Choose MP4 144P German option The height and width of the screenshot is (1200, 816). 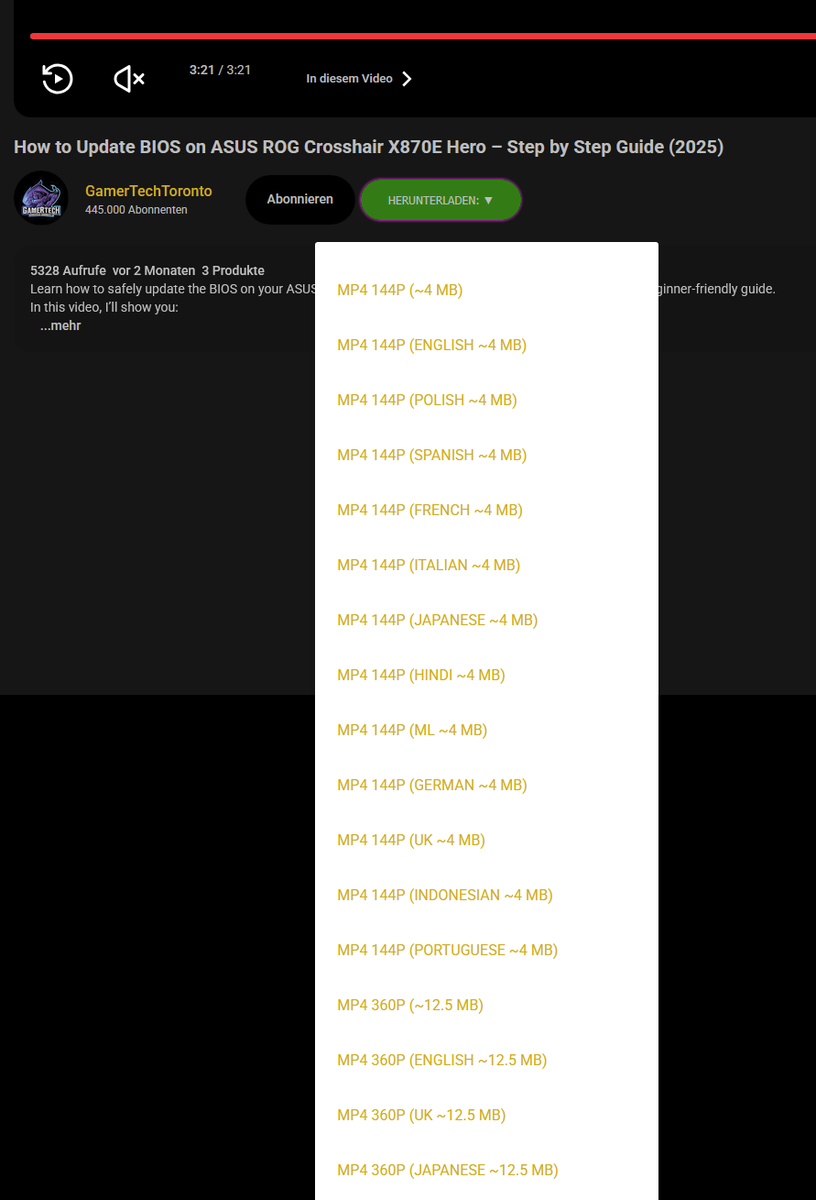click(x=431, y=785)
